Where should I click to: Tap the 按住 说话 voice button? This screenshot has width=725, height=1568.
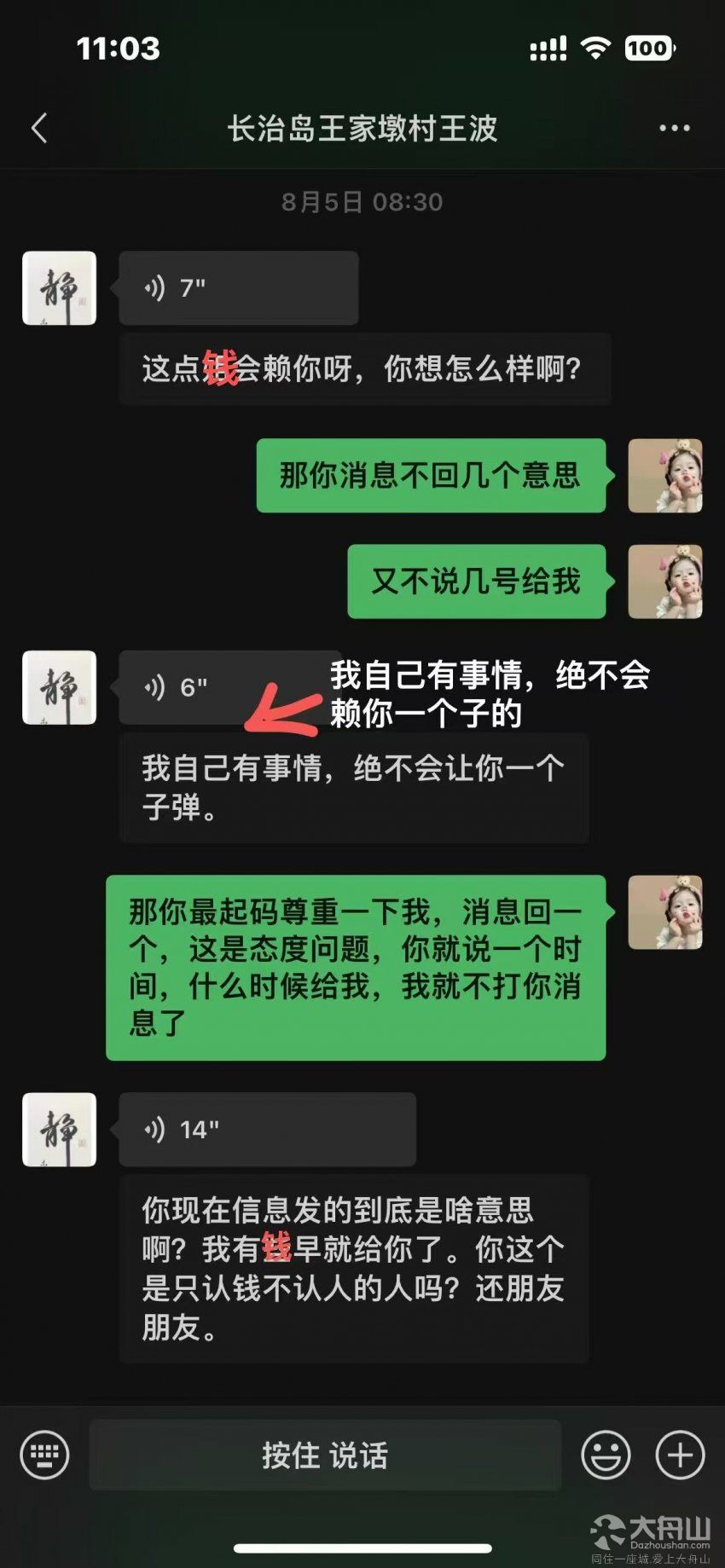[325, 1455]
